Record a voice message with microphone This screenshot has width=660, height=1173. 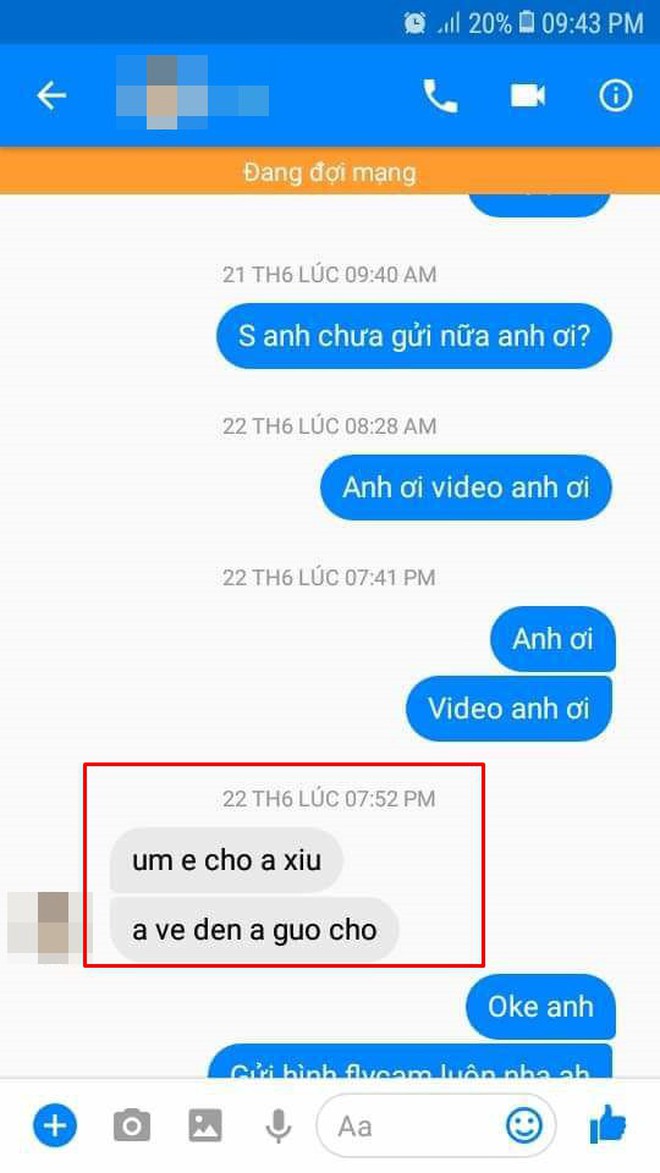(x=278, y=1127)
